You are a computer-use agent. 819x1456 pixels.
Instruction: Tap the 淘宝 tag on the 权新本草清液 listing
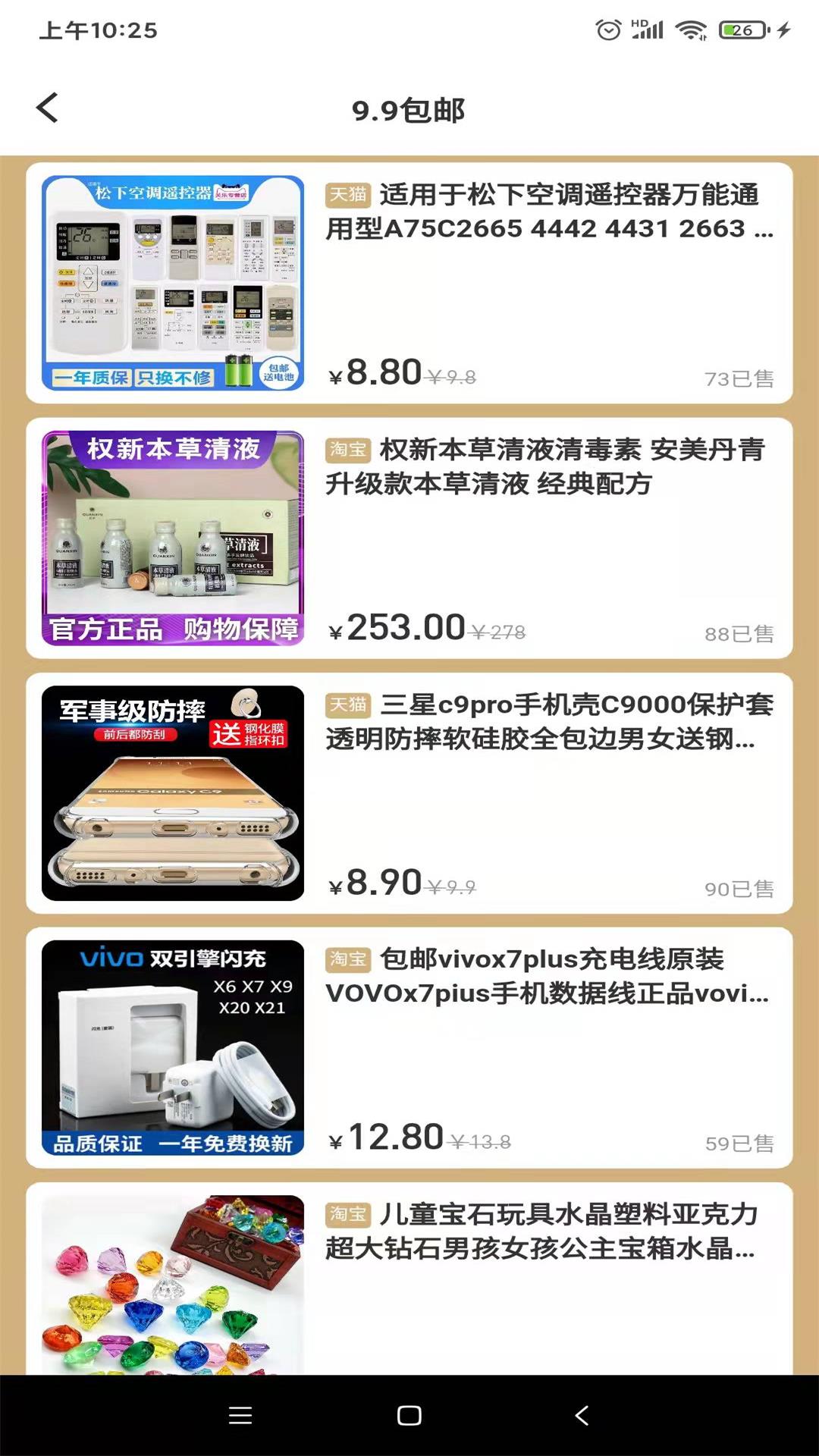point(347,451)
